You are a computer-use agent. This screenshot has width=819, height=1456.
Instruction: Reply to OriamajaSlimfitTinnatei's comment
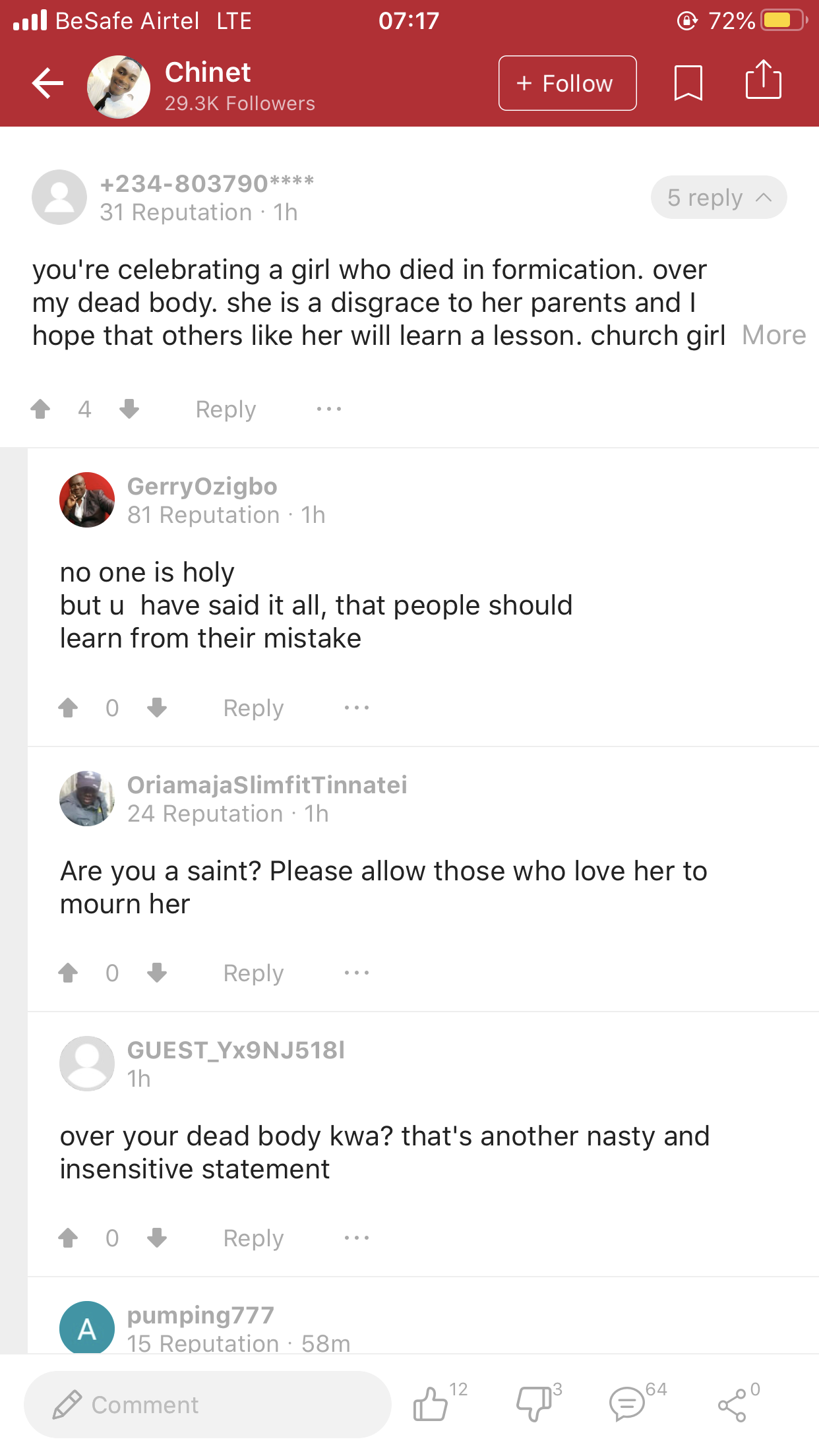tap(253, 973)
